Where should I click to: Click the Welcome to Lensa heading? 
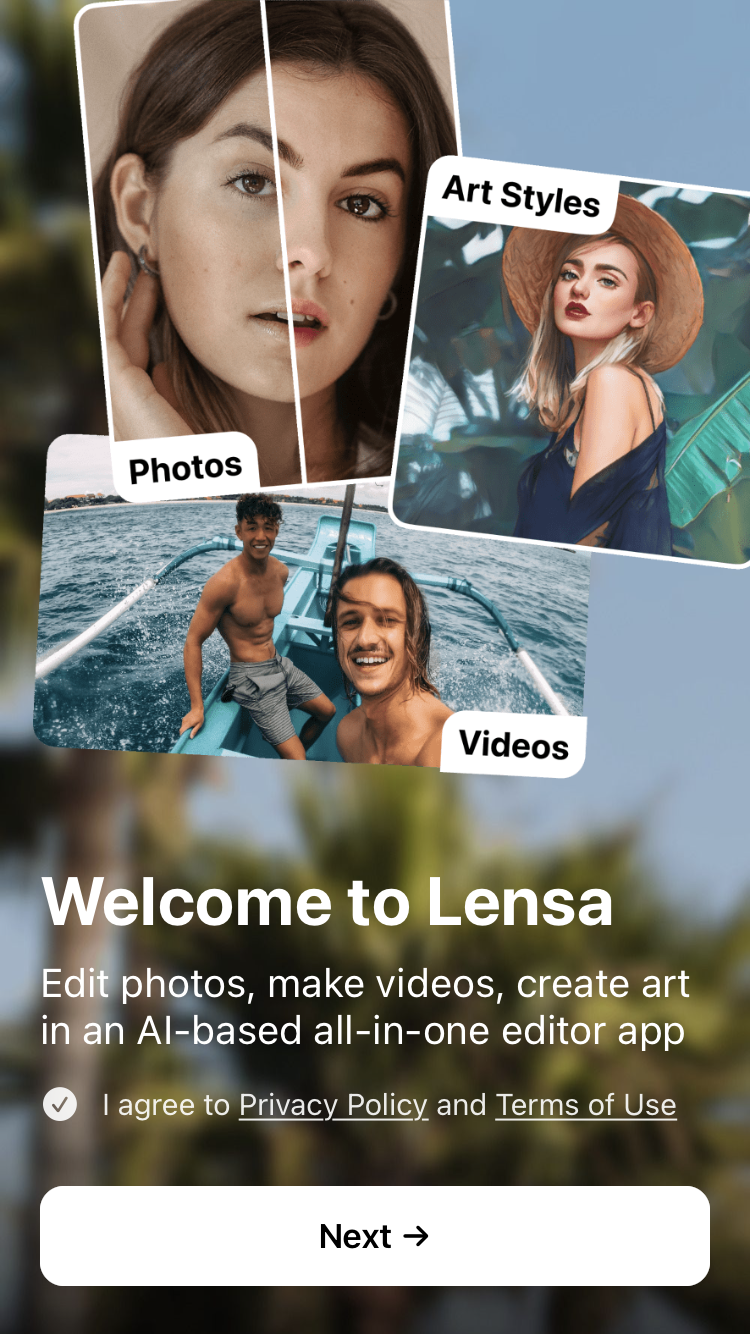326,902
